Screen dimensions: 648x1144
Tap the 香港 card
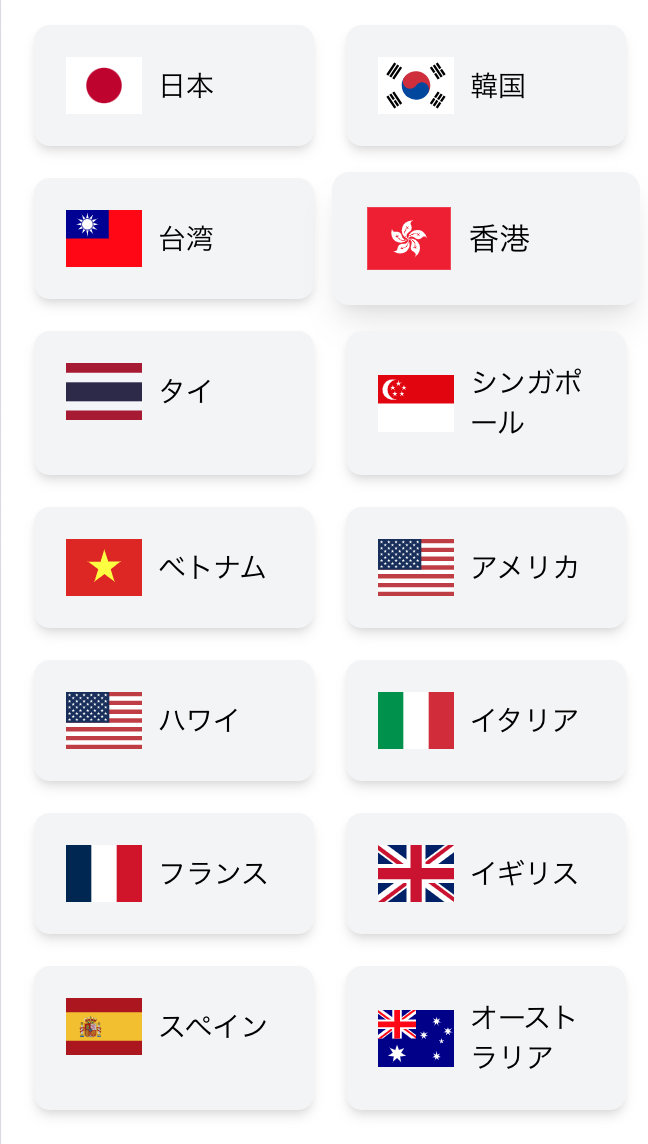coord(486,239)
